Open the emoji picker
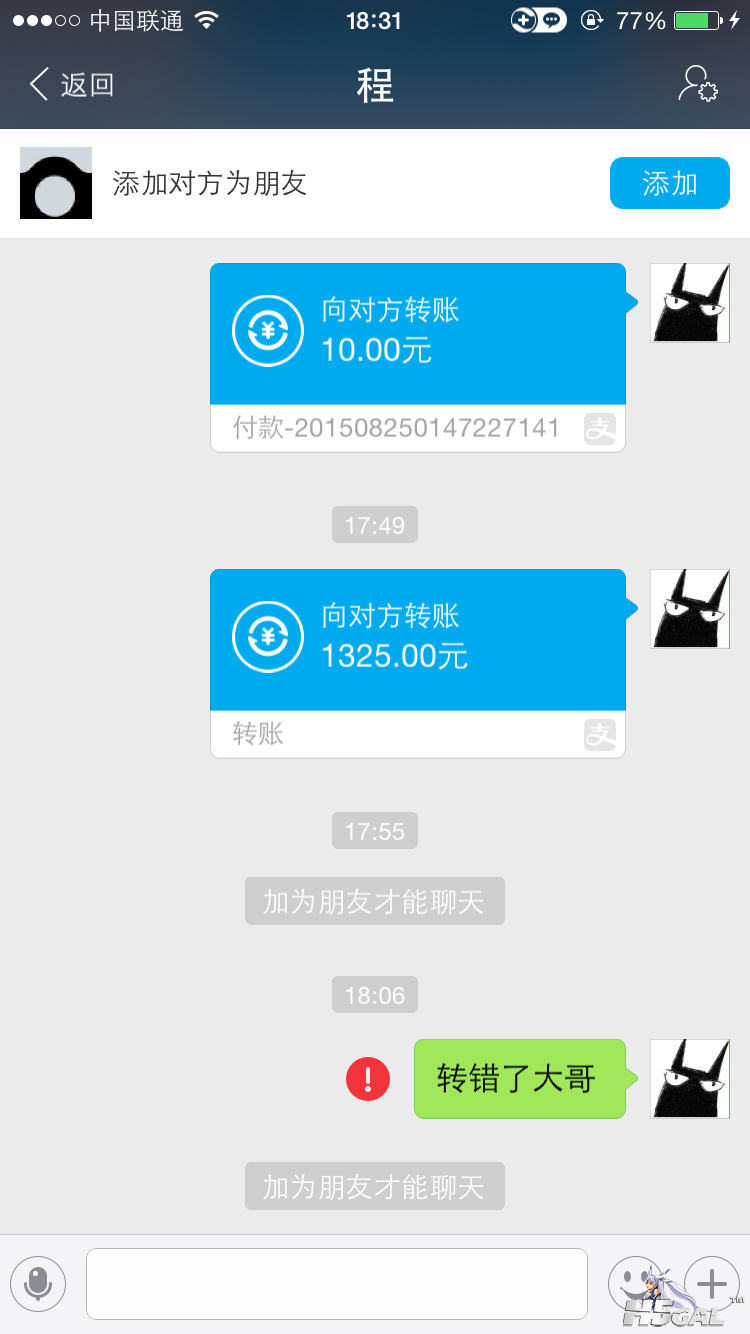The width and height of the screenshot is (750, 1334). pyautogui.click(x=634, y=1281)
